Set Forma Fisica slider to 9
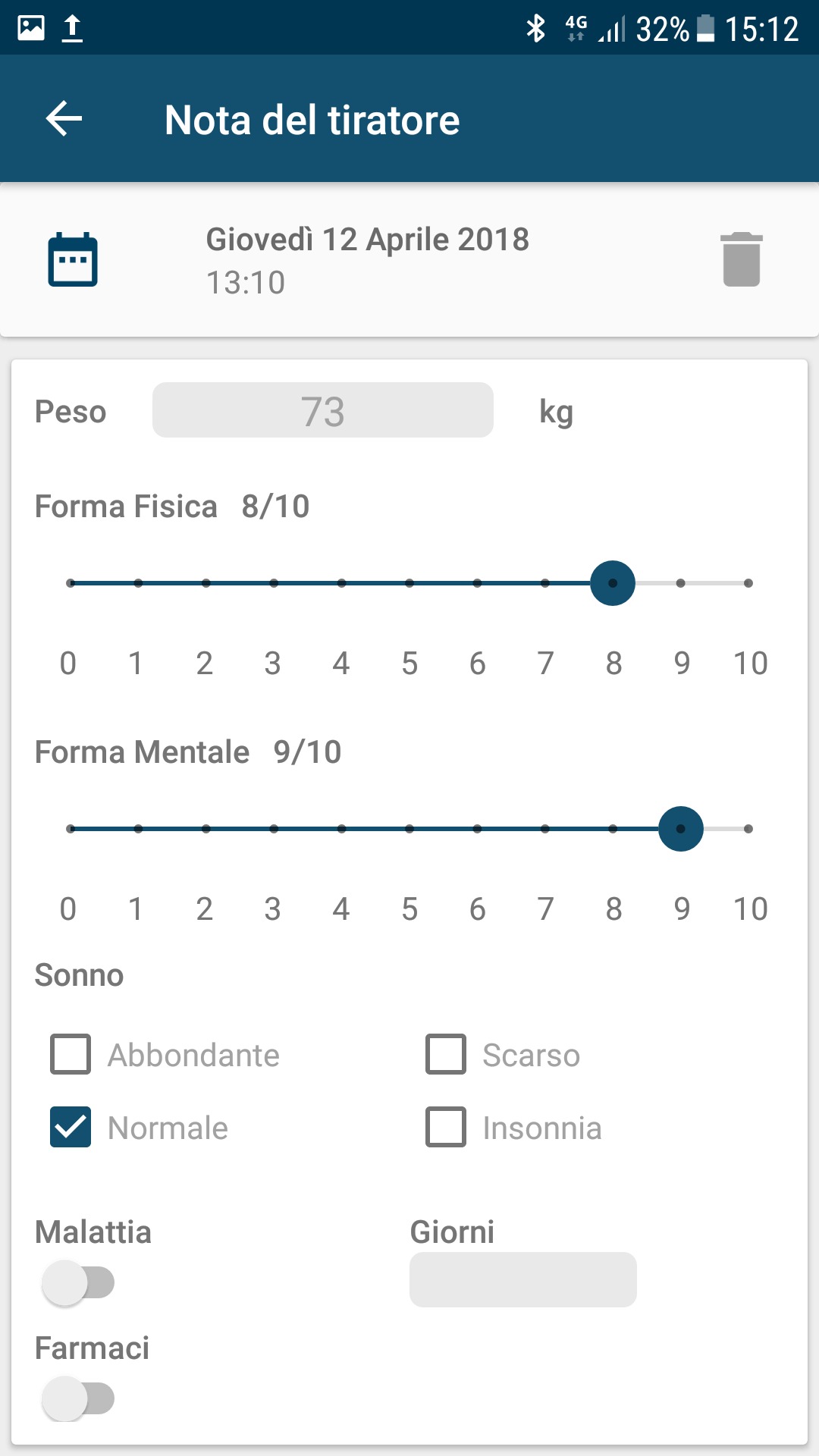819x1456 pixels. click(681, 583)
